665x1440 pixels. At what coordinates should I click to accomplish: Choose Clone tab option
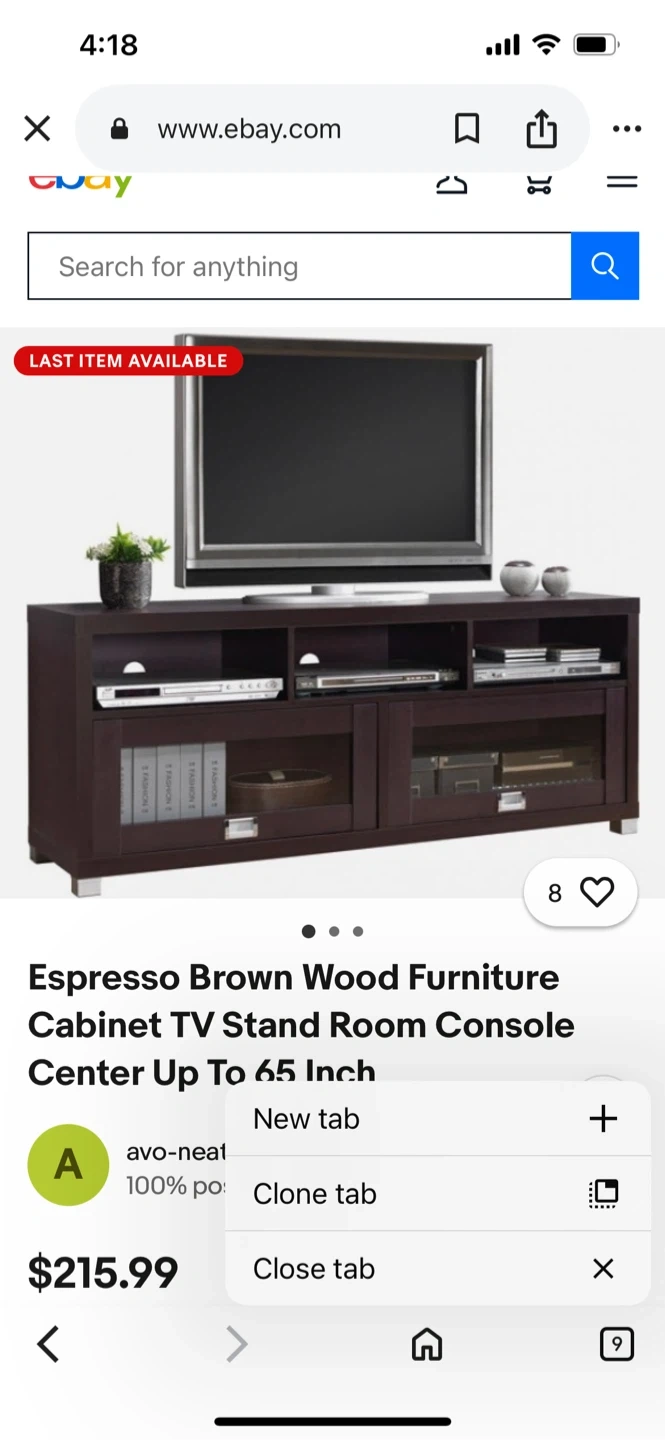pos(437,1194)
